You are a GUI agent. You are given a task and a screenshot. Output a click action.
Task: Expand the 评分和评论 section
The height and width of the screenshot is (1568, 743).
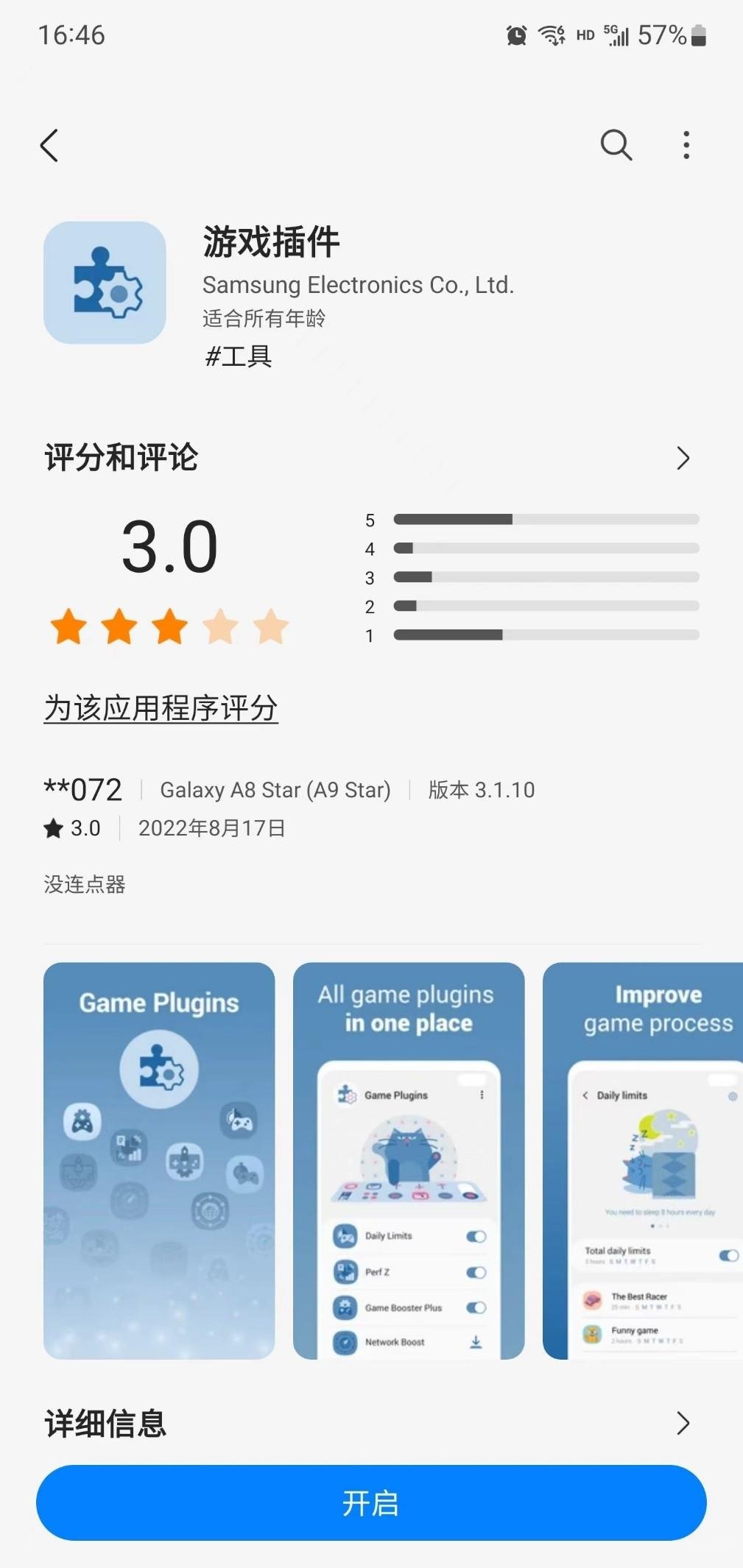[683, 458]
